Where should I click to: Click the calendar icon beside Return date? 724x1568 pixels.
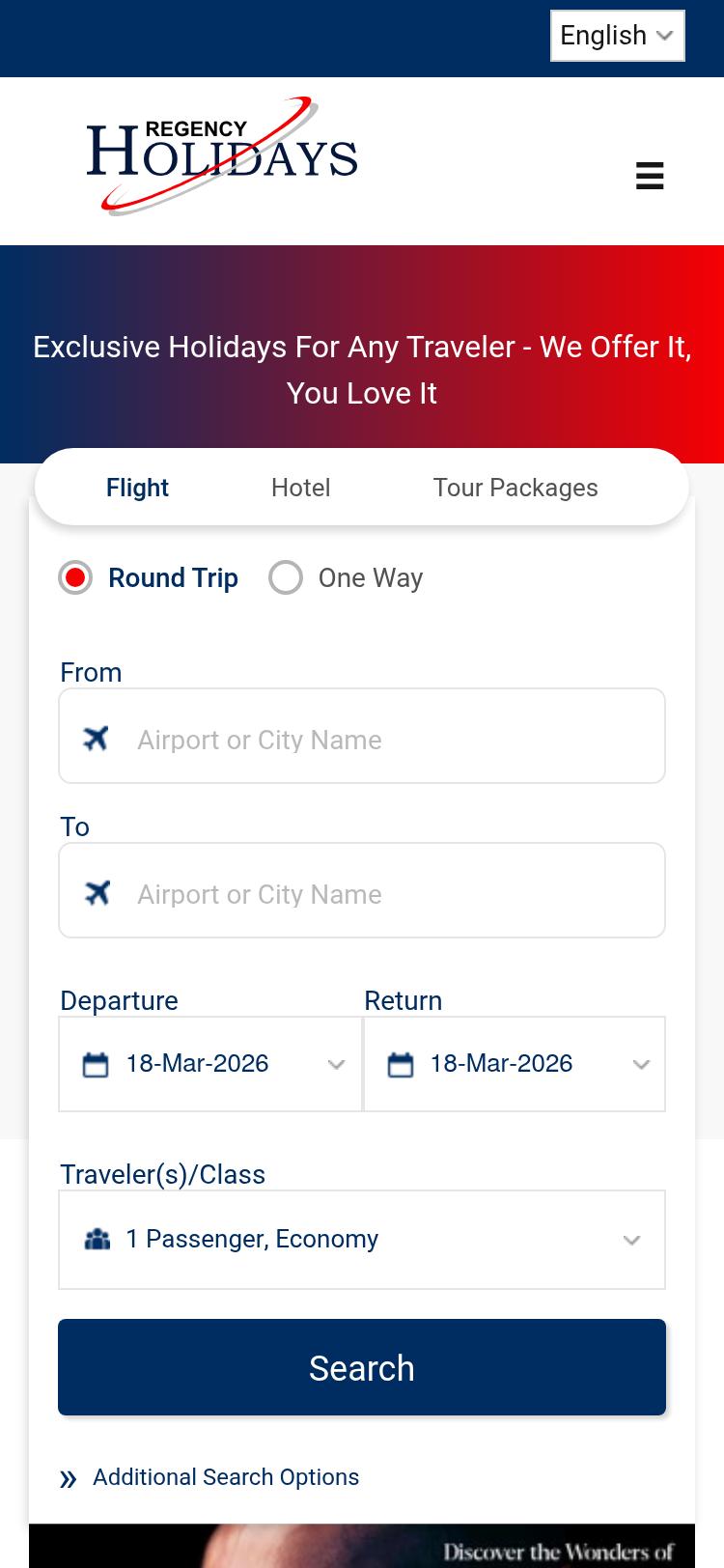(x=400, y=1064)
